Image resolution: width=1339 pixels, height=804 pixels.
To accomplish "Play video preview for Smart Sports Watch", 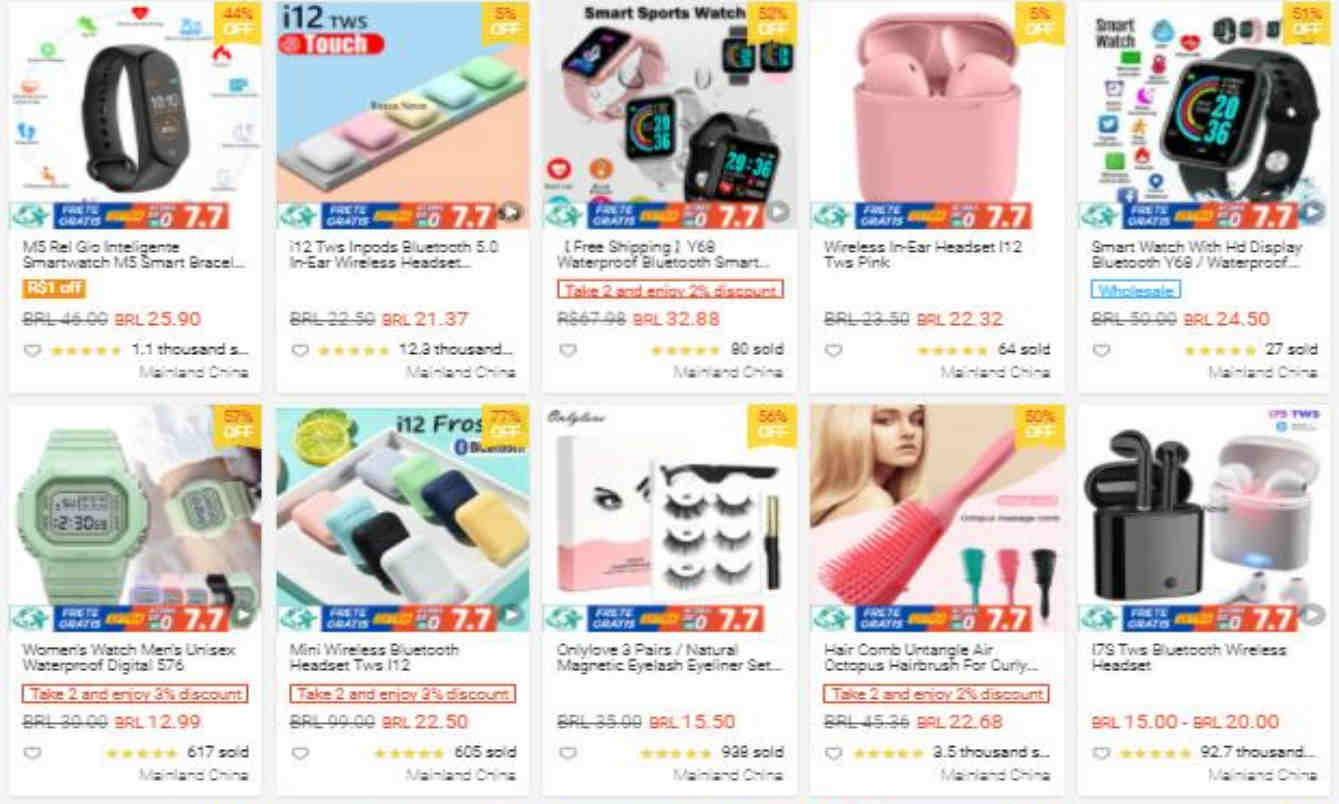I will (778, 212).
